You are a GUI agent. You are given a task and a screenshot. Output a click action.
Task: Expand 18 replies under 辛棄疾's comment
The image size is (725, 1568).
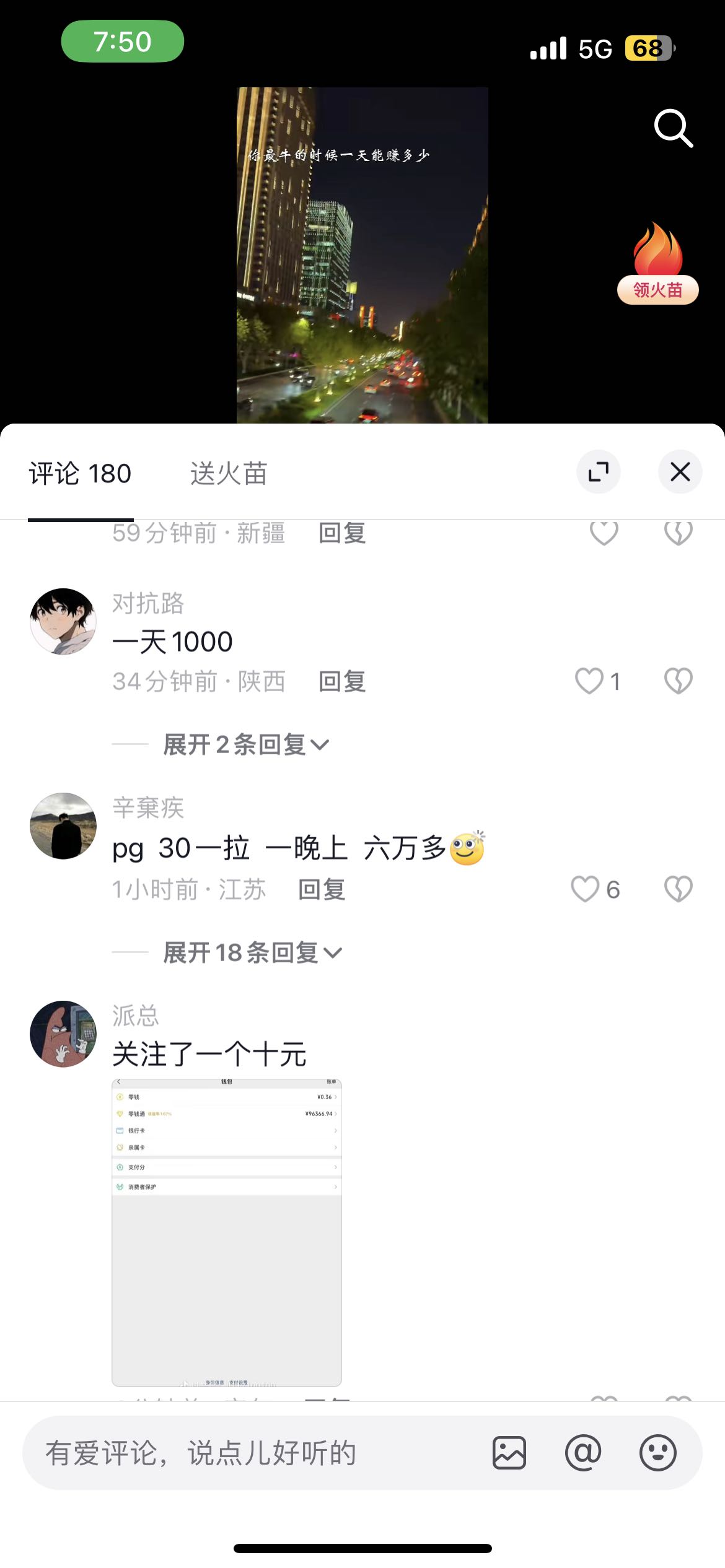(x=253, y=952)
